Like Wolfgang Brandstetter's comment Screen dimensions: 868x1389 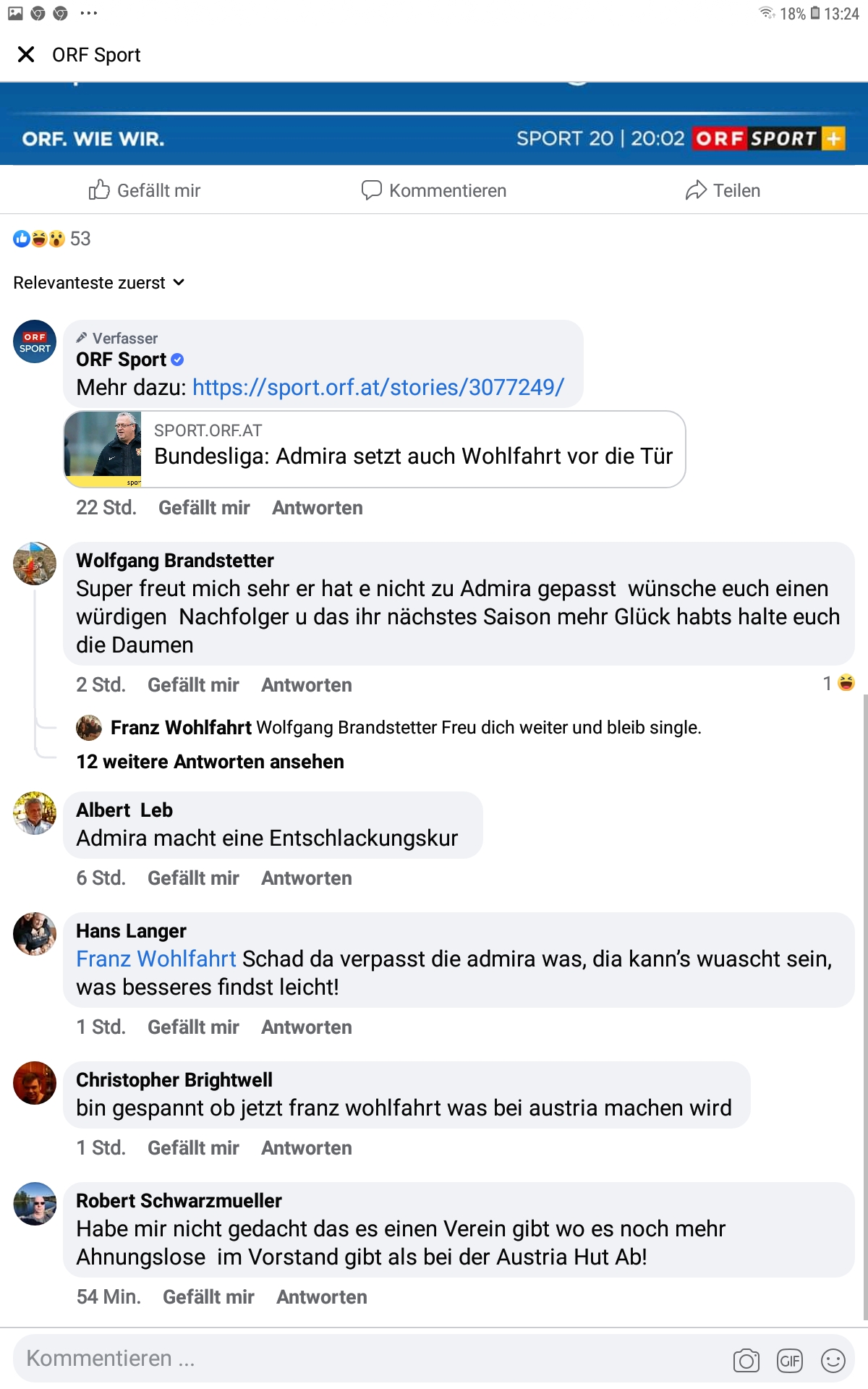tap(193, 685)
